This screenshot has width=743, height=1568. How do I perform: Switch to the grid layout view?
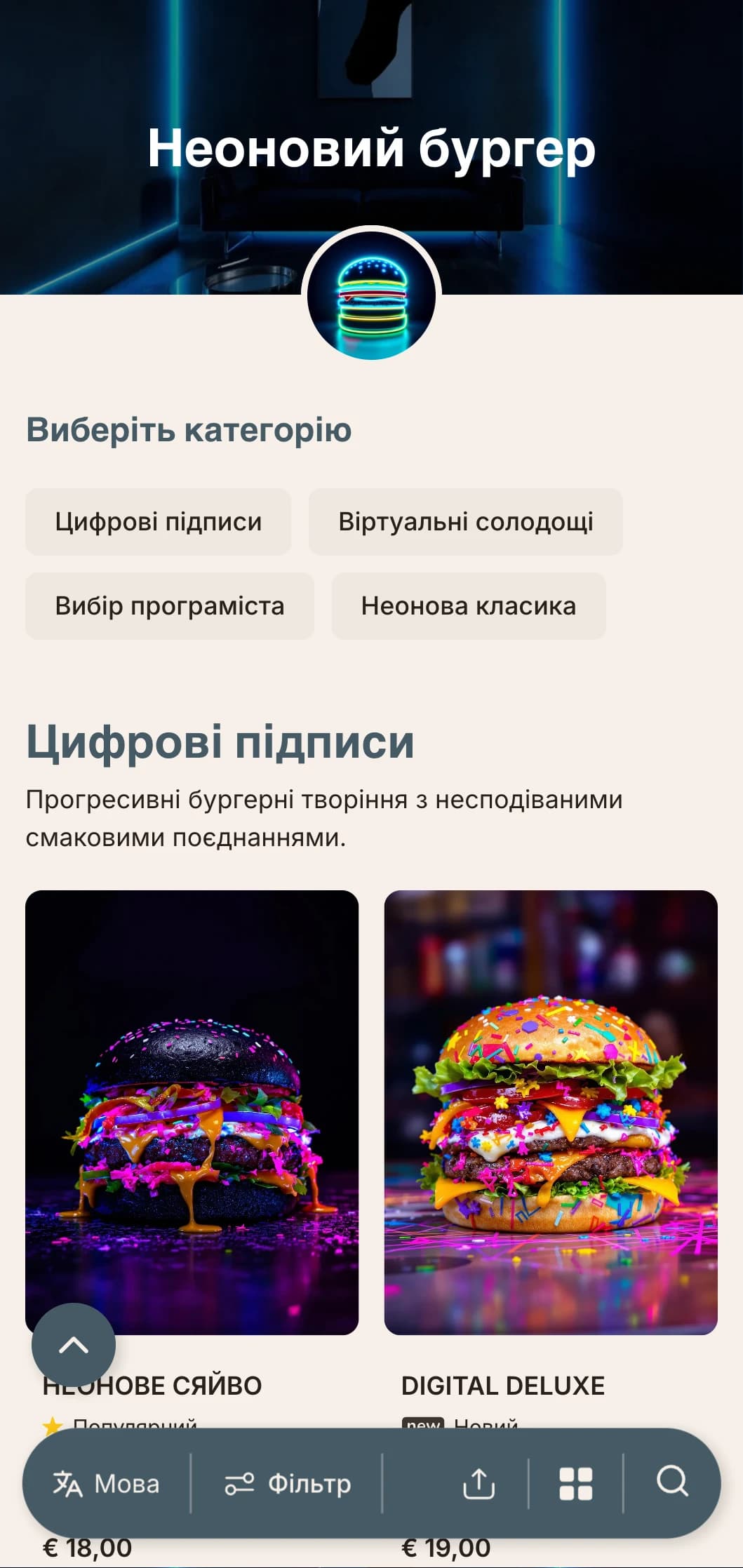pyautogui.click(x=575, y=1484)
